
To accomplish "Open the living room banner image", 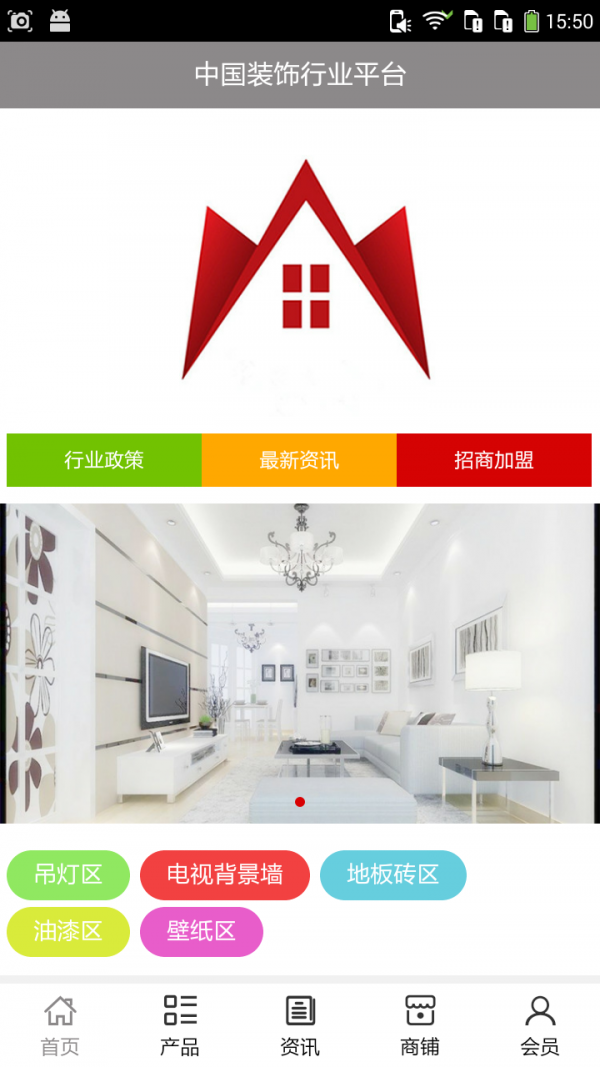I will tap(300, 663).
